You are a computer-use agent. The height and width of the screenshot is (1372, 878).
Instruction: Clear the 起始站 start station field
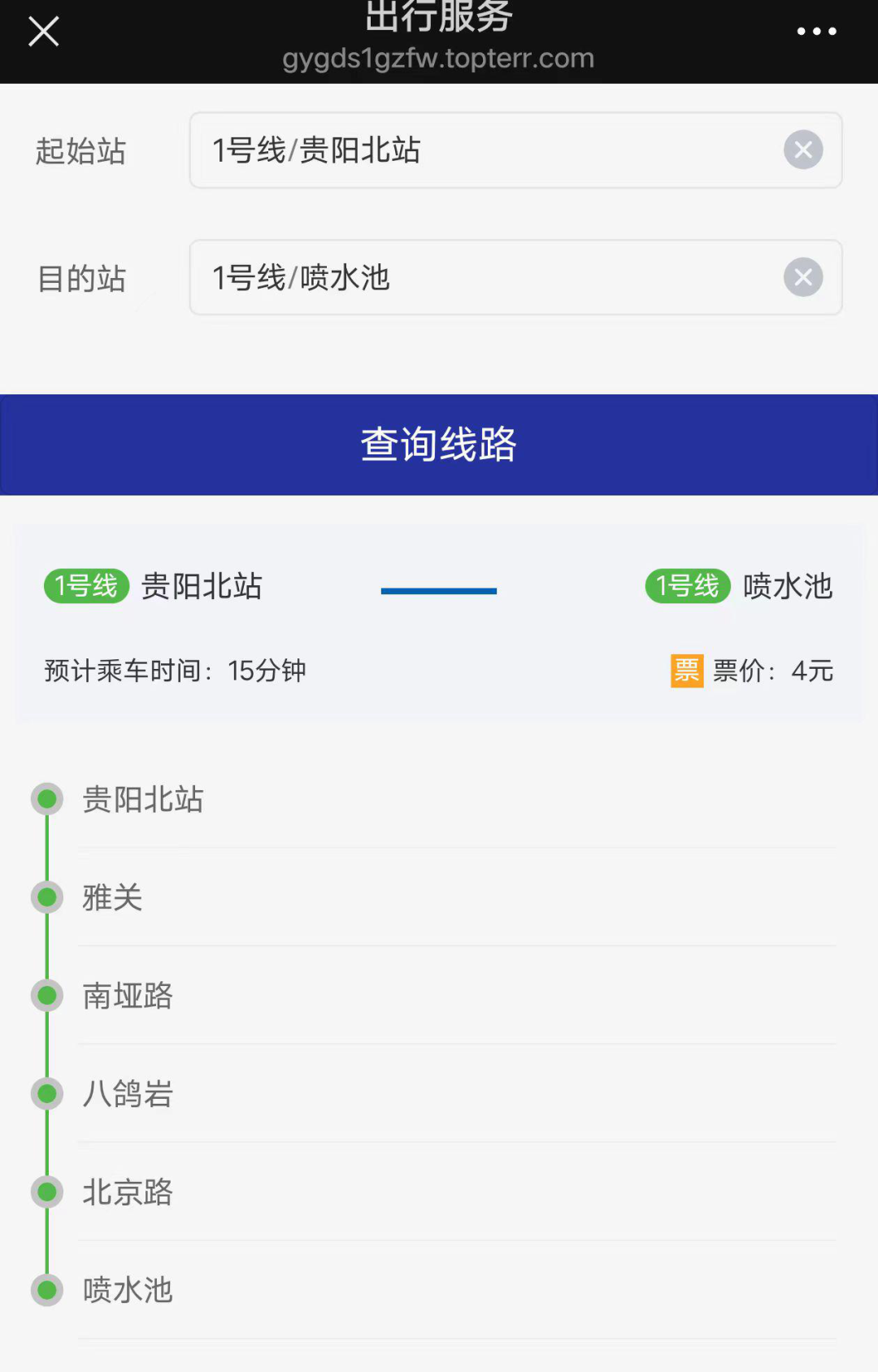pos(803,150)
